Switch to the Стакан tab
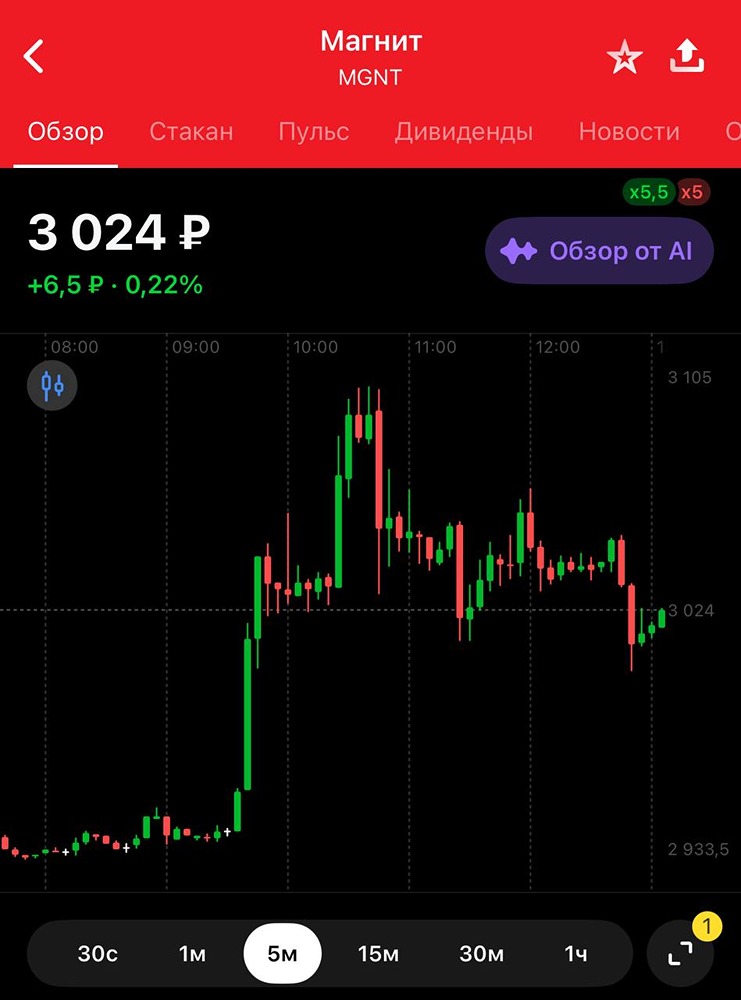Image resolution: width=741 pixels, height=1000 pixels. (191, 132)
